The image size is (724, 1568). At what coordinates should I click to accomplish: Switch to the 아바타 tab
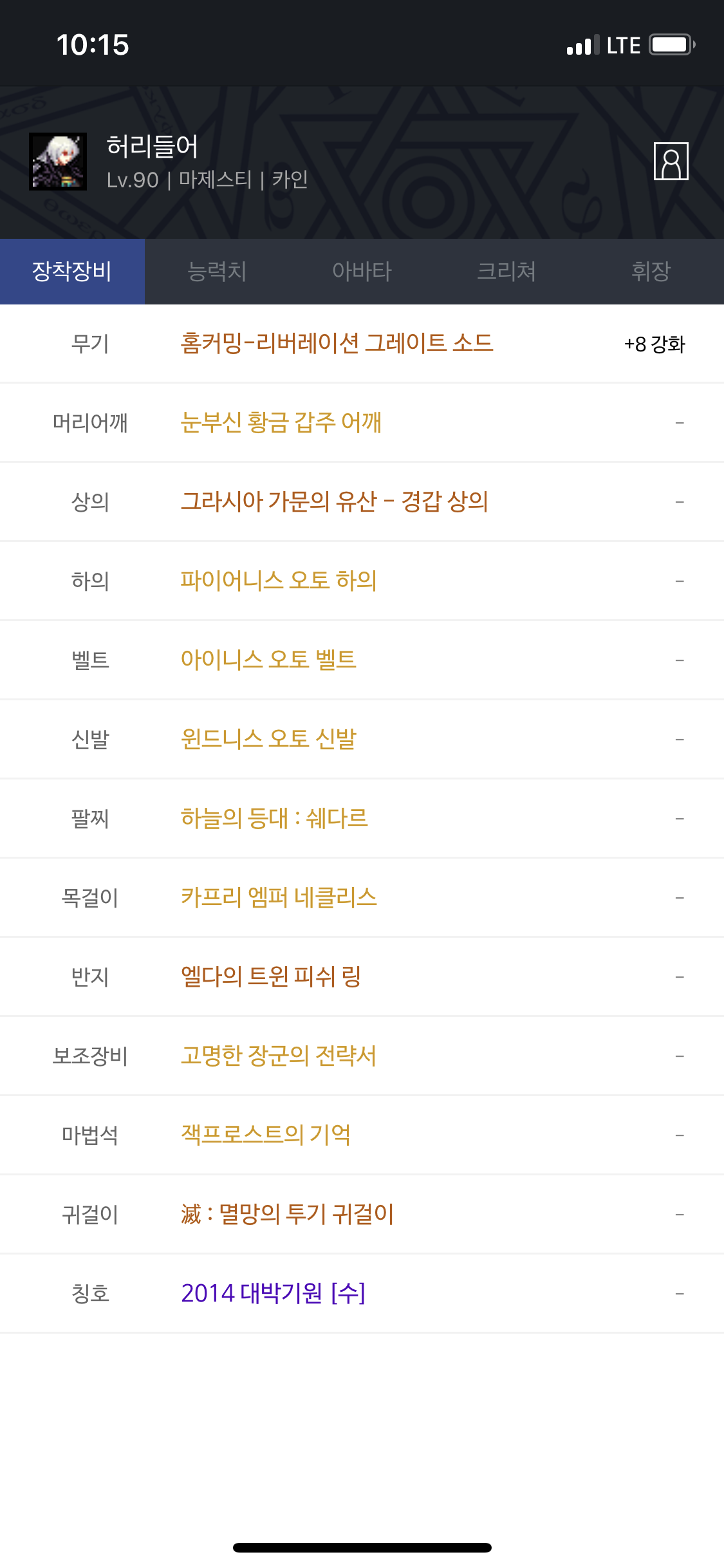click(362, 271)
